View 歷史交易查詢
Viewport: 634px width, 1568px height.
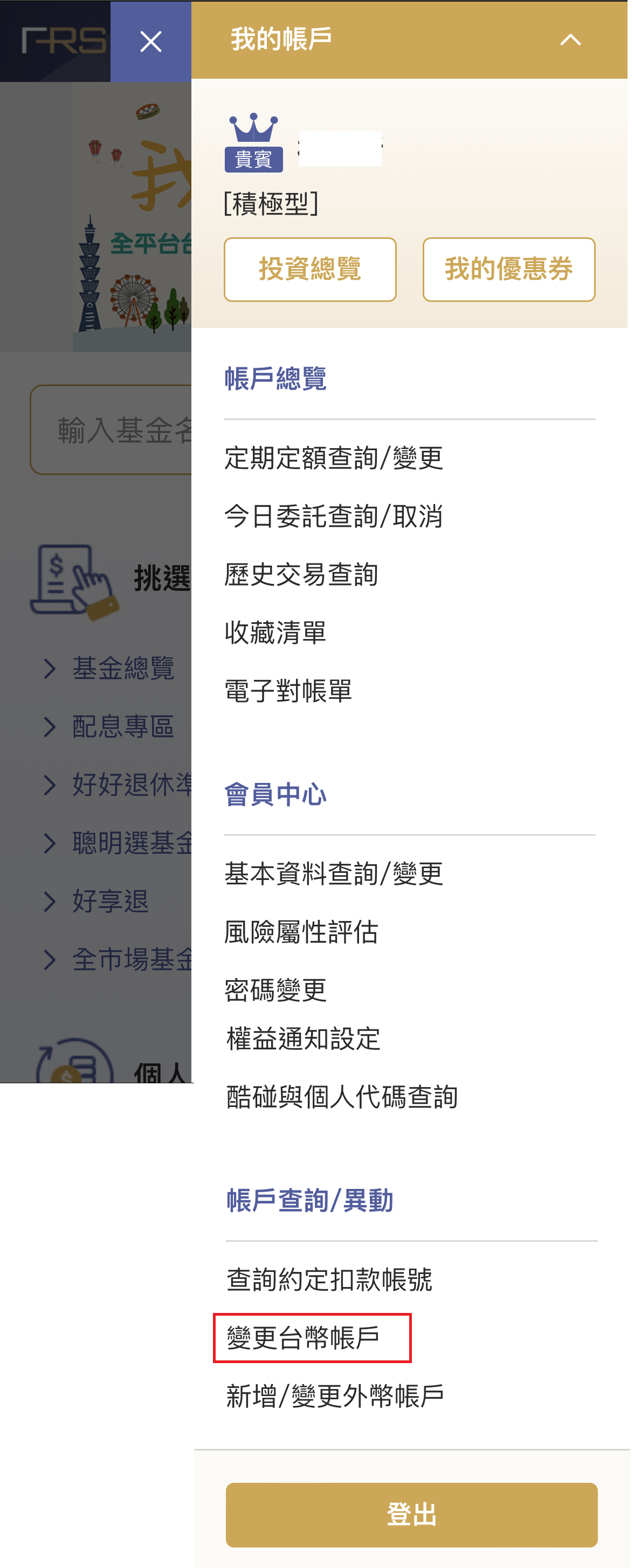(x=301, y=575)
